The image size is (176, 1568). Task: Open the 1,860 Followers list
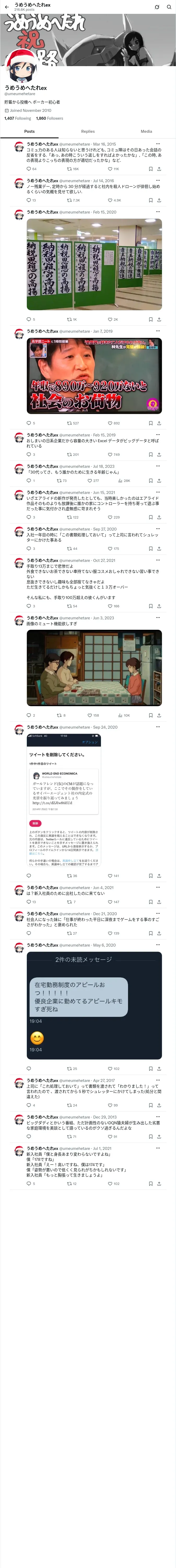[x=49, y=119]
